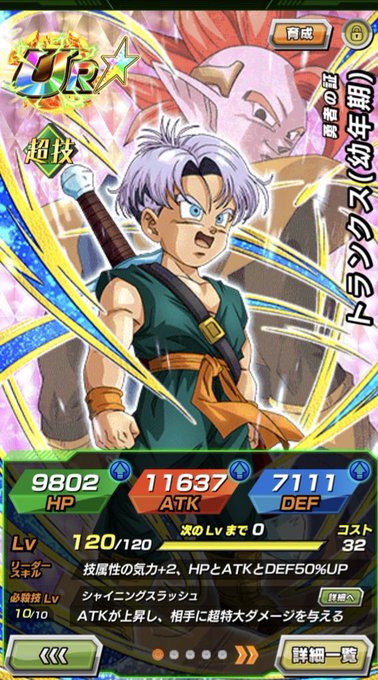Image resolution: width=378 pixels, height=680 pixels.
Task: Tap the blue arrow beside DEF
Action: tap(360, 471)
